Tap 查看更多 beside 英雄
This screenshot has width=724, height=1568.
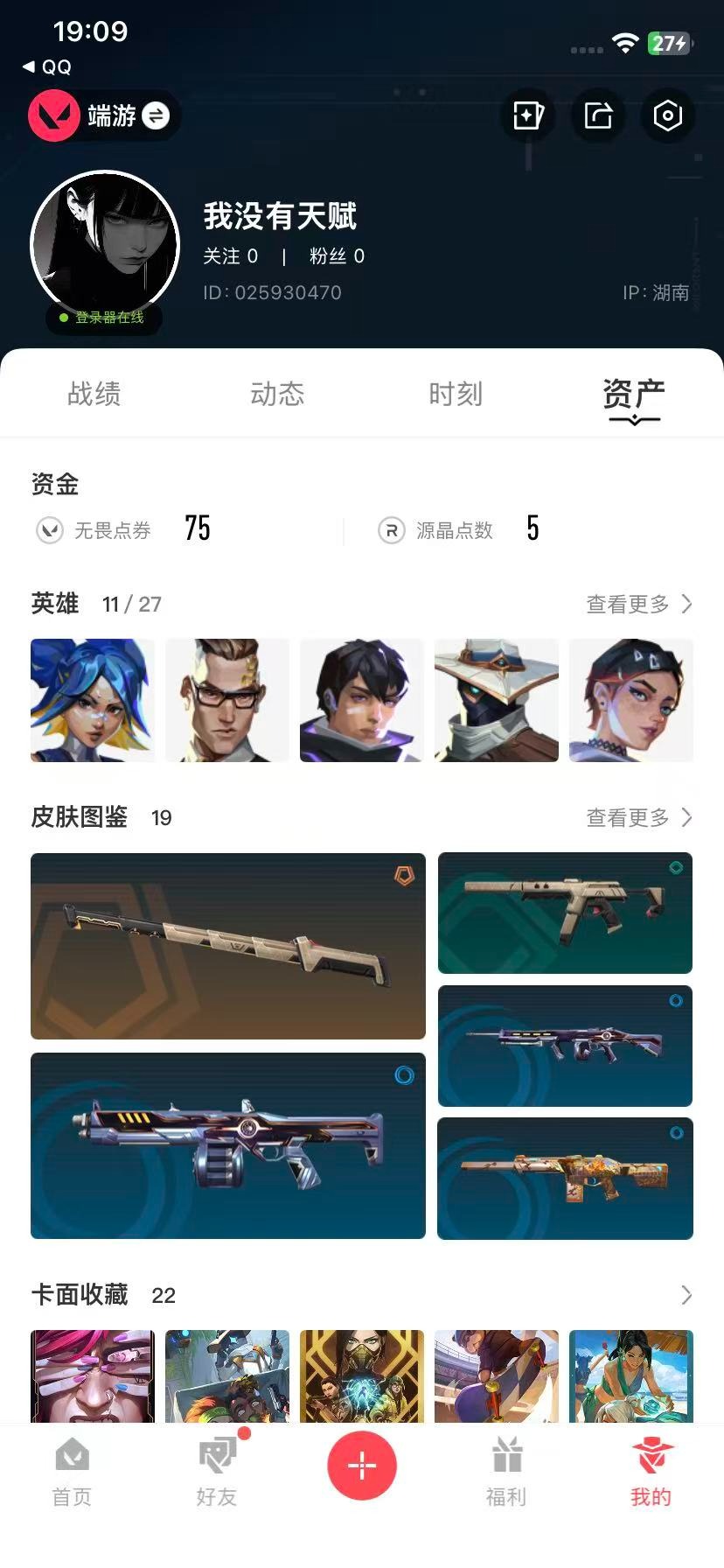(x=638, y=604)
